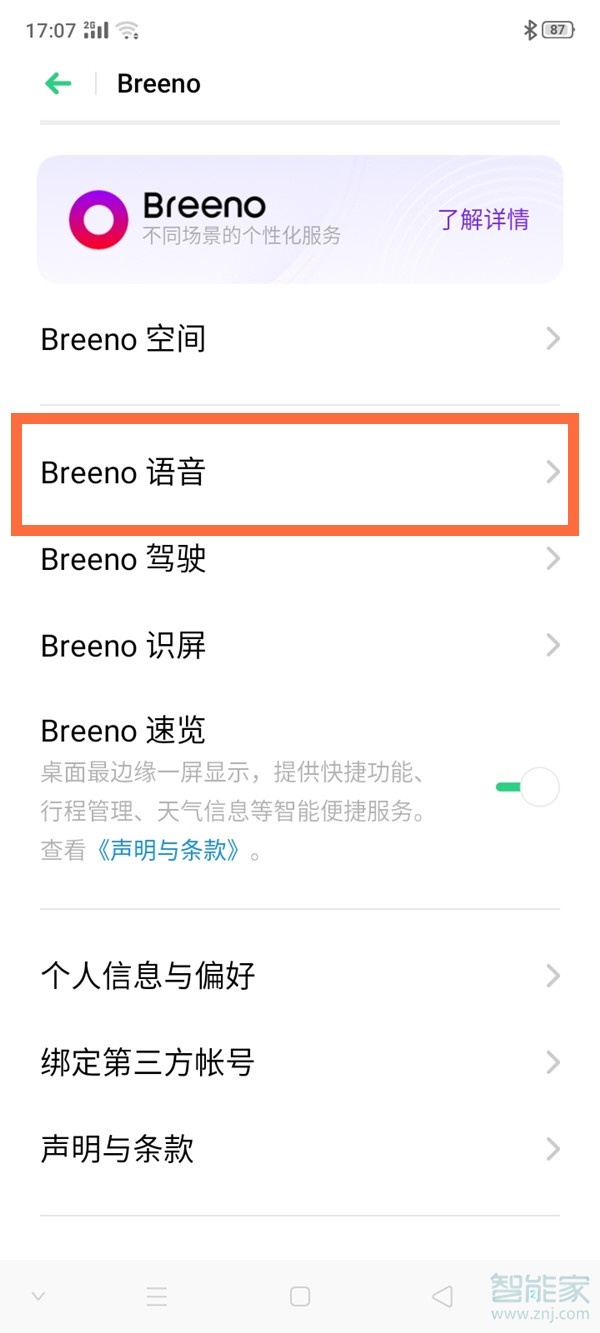
Task: Tap the system home button
Action: pyautogui.click(x=299, y=1297)
